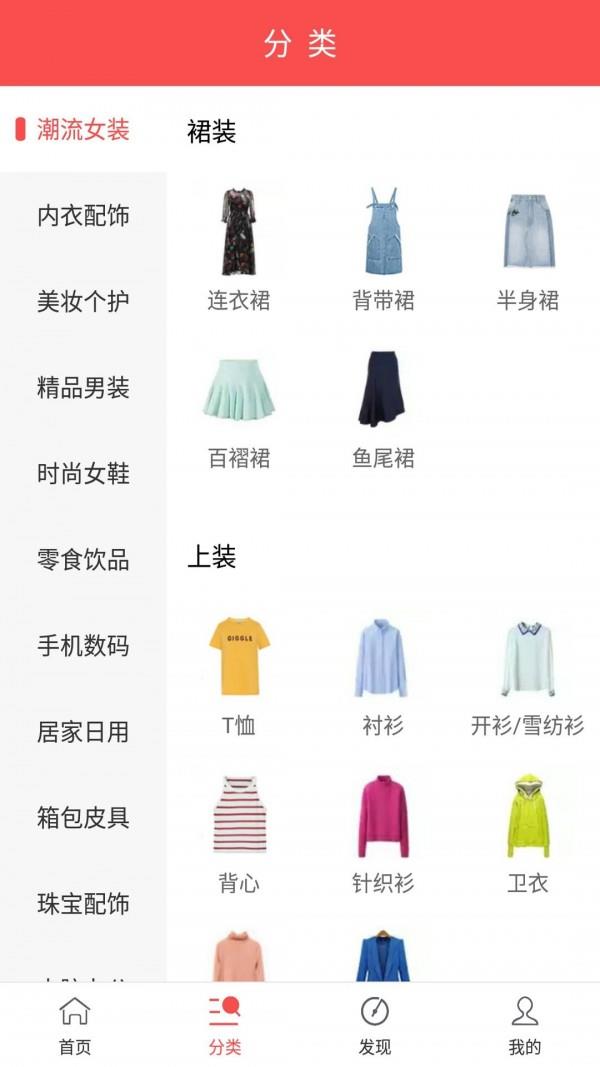
Task: Select the 居家日用 category
Action: pyautogui.click(x=83, y=732)
